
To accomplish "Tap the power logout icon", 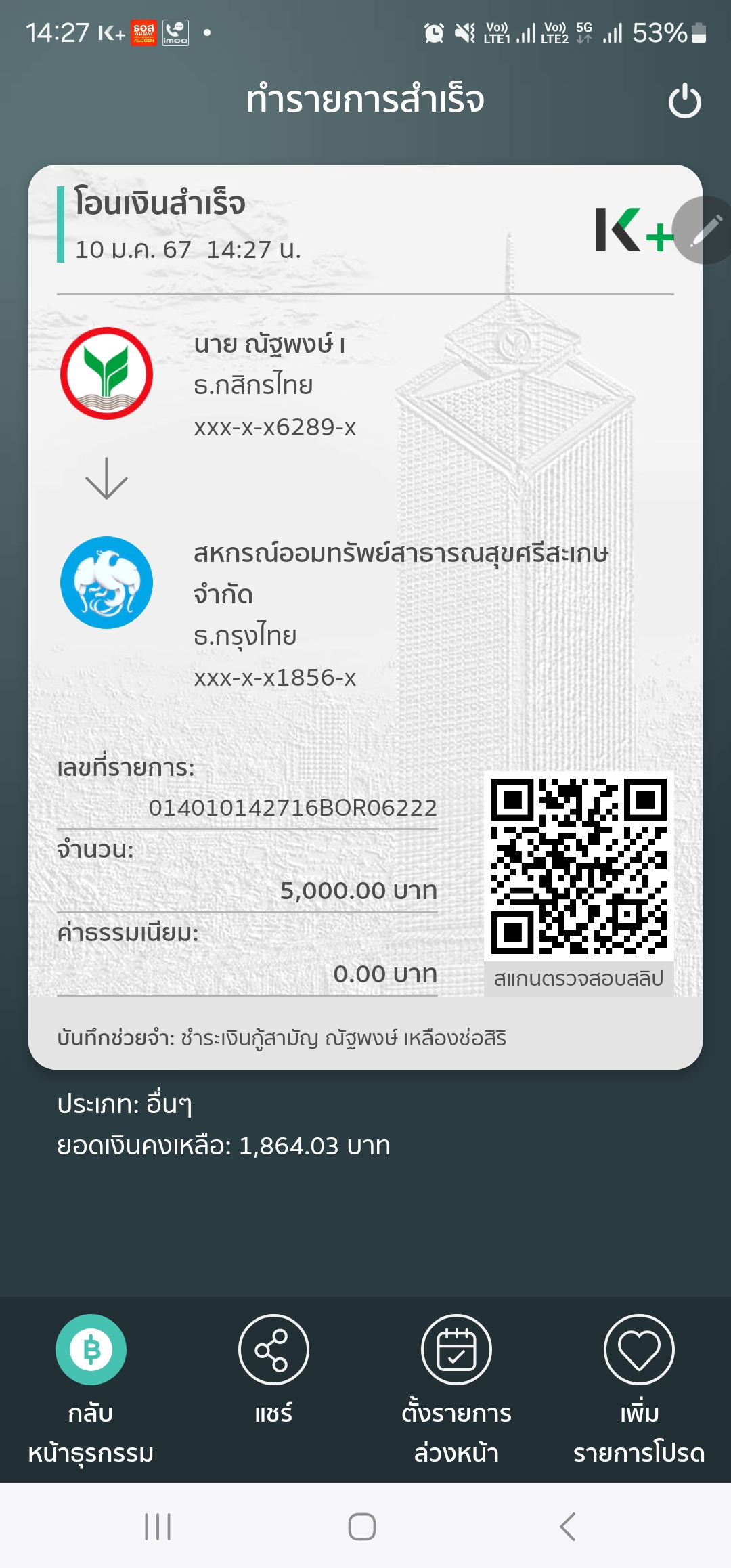I will [x=684, y=101].
